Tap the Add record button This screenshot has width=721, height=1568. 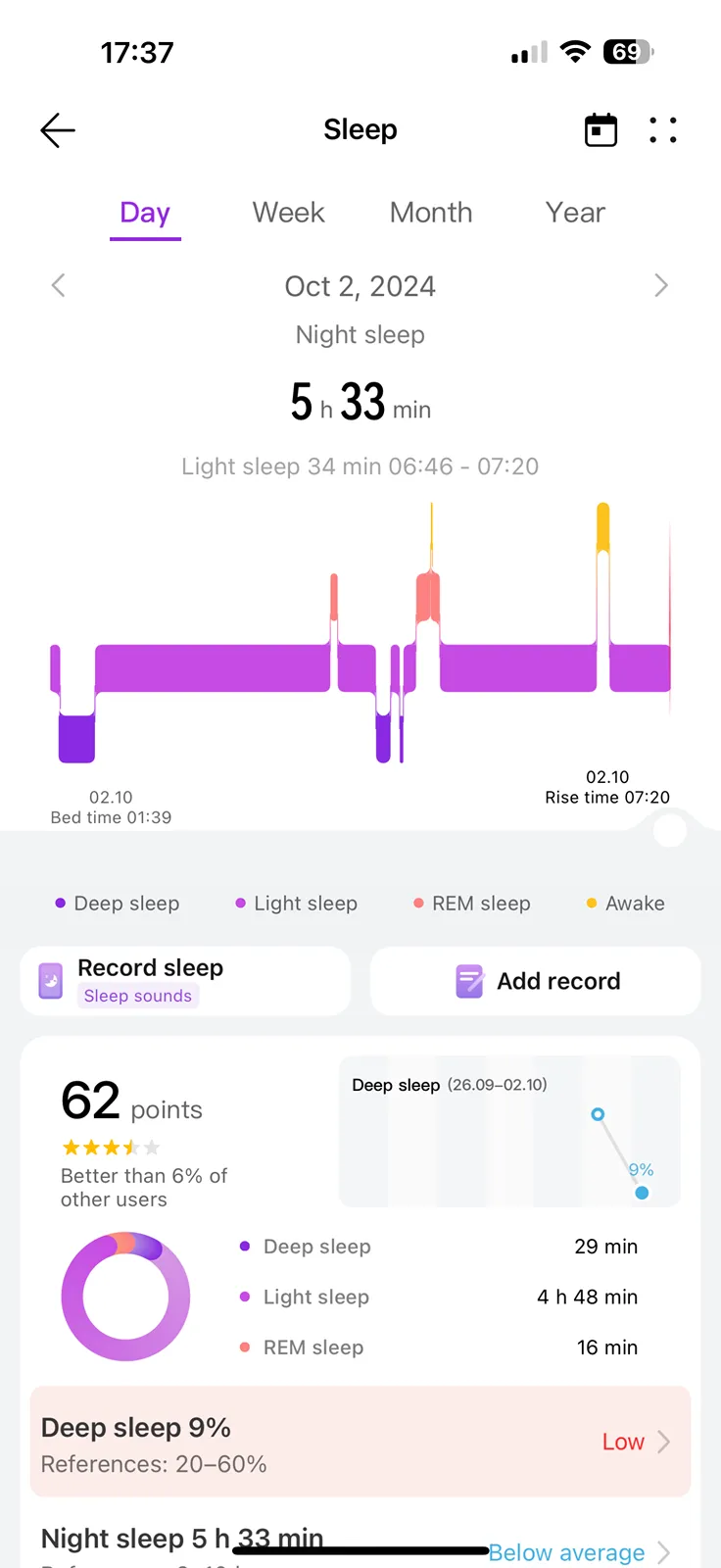click(x=536, y=981)
